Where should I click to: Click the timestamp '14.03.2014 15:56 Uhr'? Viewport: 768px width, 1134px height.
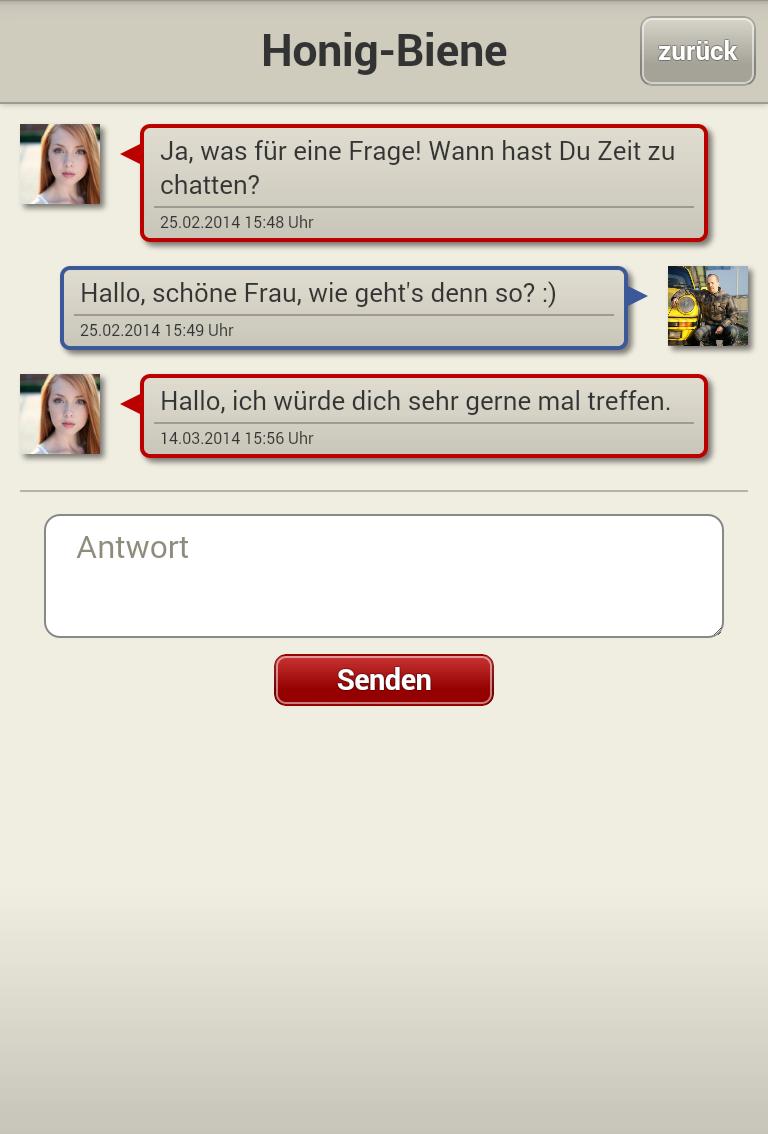coord(236,438)
